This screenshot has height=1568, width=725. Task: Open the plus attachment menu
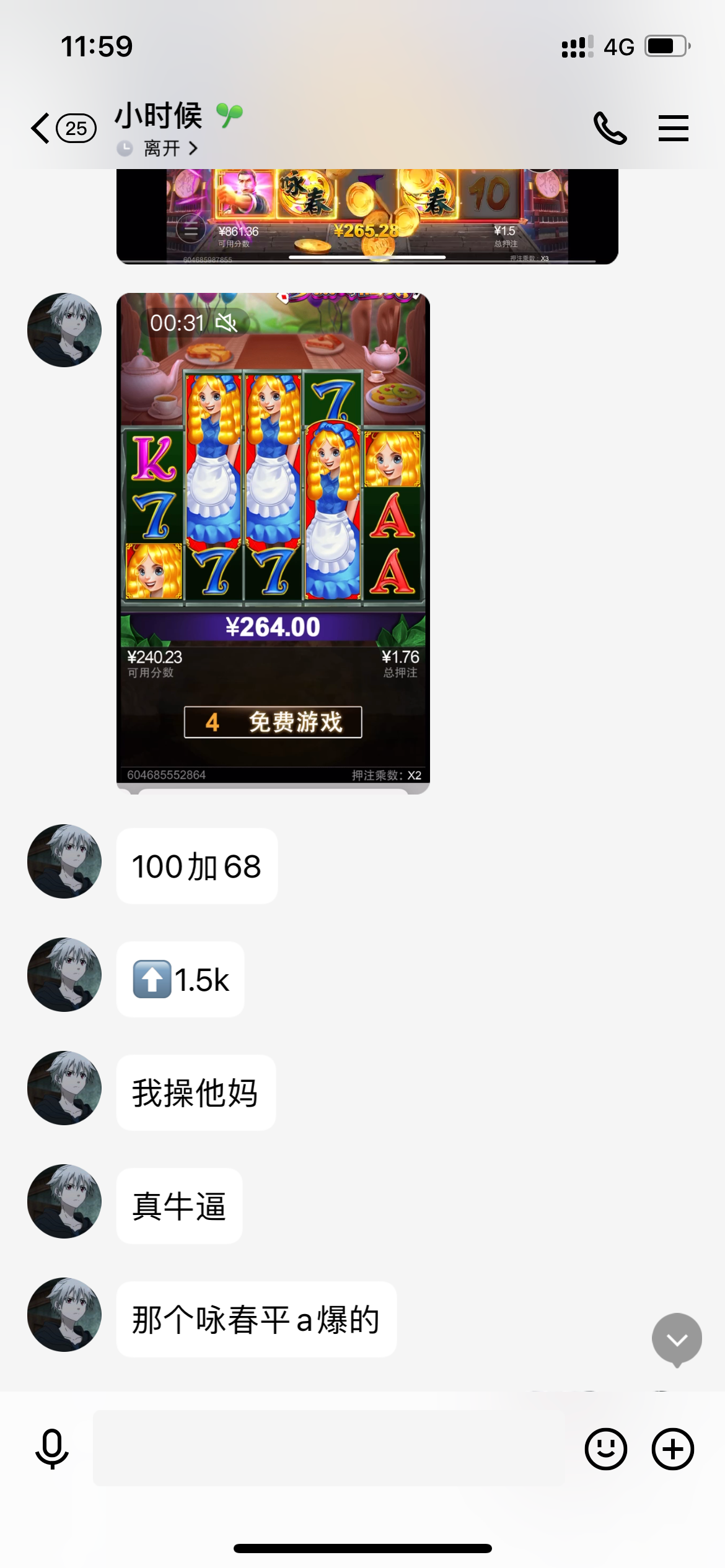[673, 1448]
